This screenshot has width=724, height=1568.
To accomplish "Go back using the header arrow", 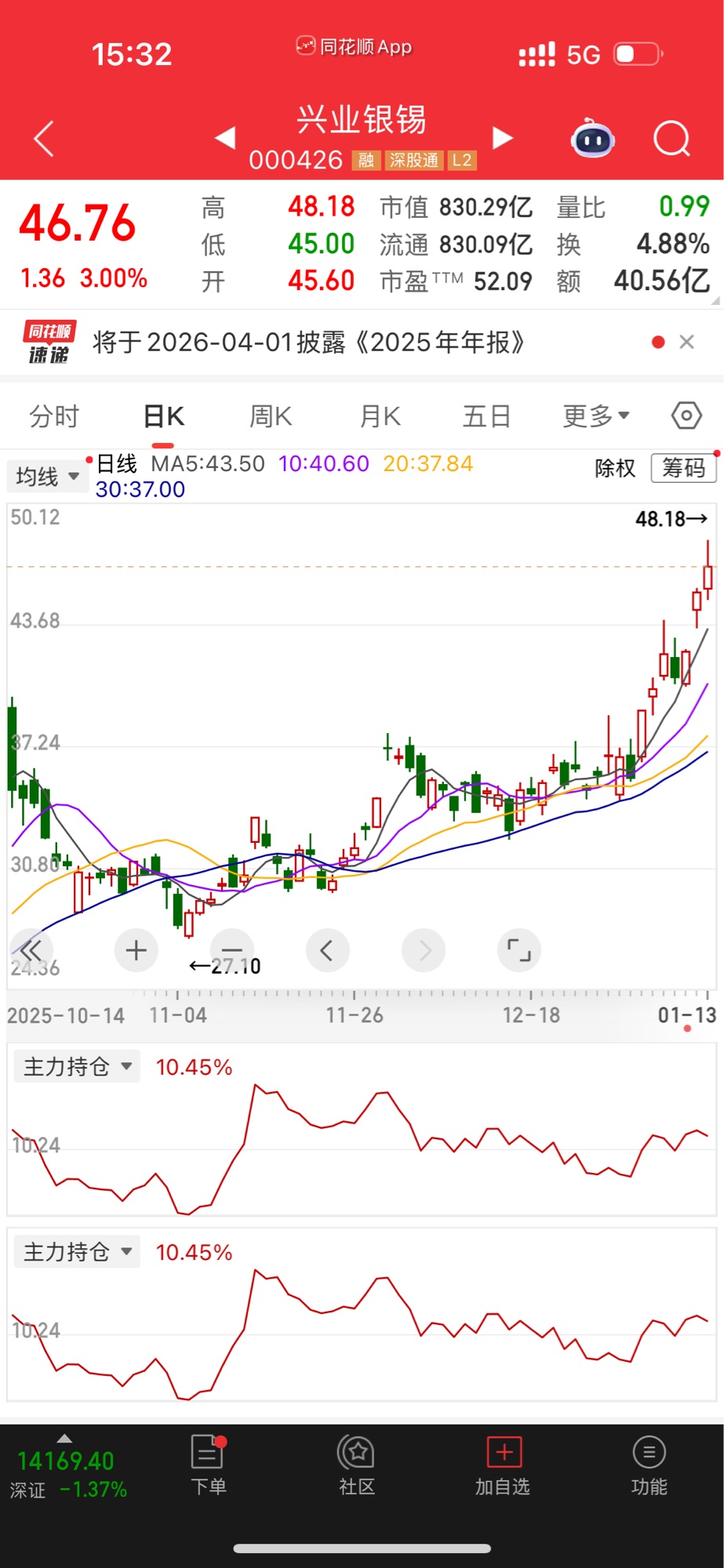I will [x=45, y=140].
